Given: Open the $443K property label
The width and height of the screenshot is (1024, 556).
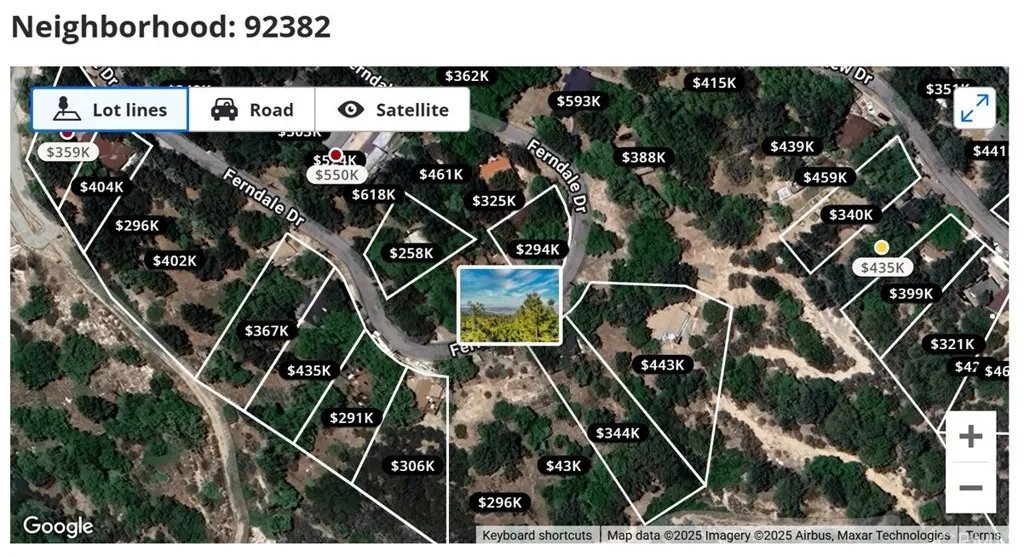Looking at the screenshot, I should (661, 365).
